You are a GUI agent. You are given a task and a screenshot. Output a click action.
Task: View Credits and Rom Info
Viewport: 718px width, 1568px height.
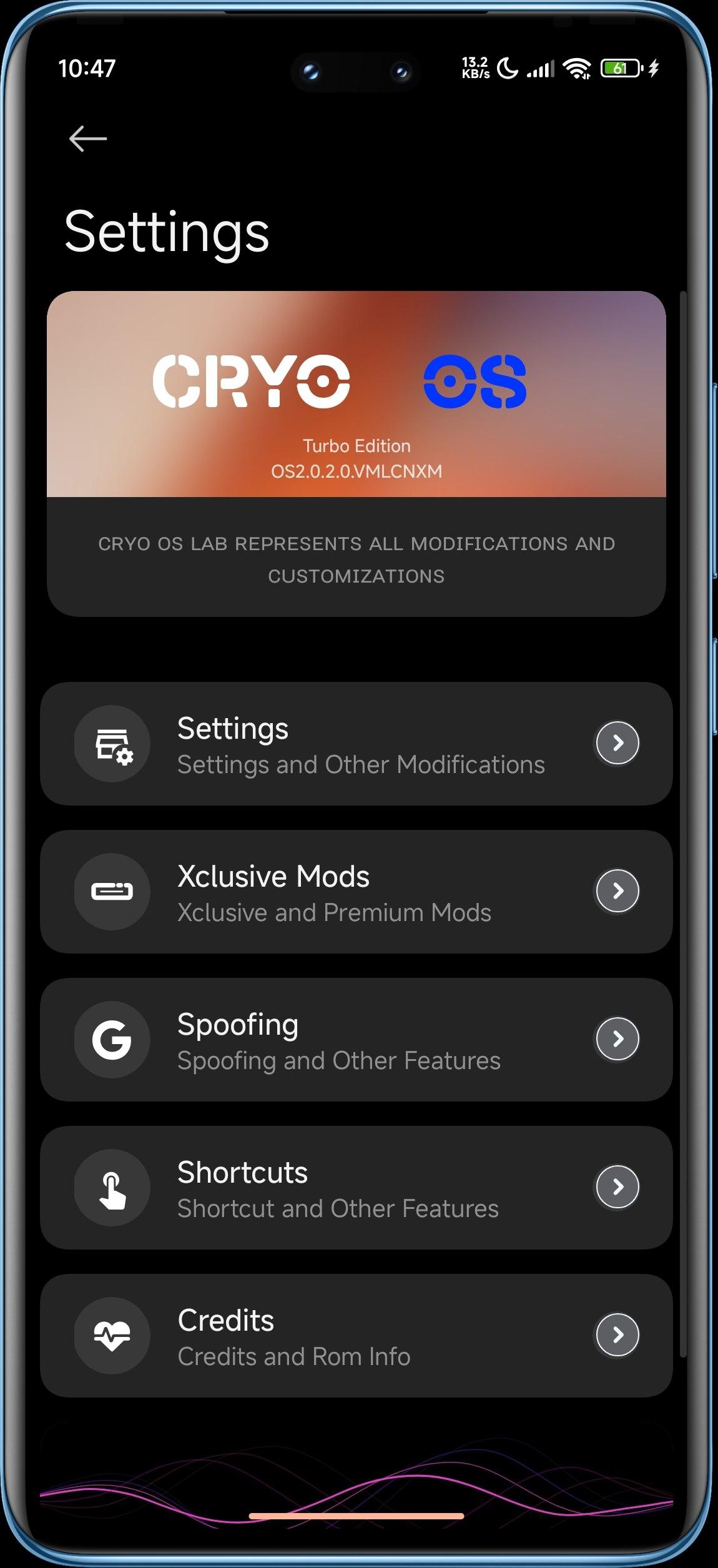point(356,1336)
